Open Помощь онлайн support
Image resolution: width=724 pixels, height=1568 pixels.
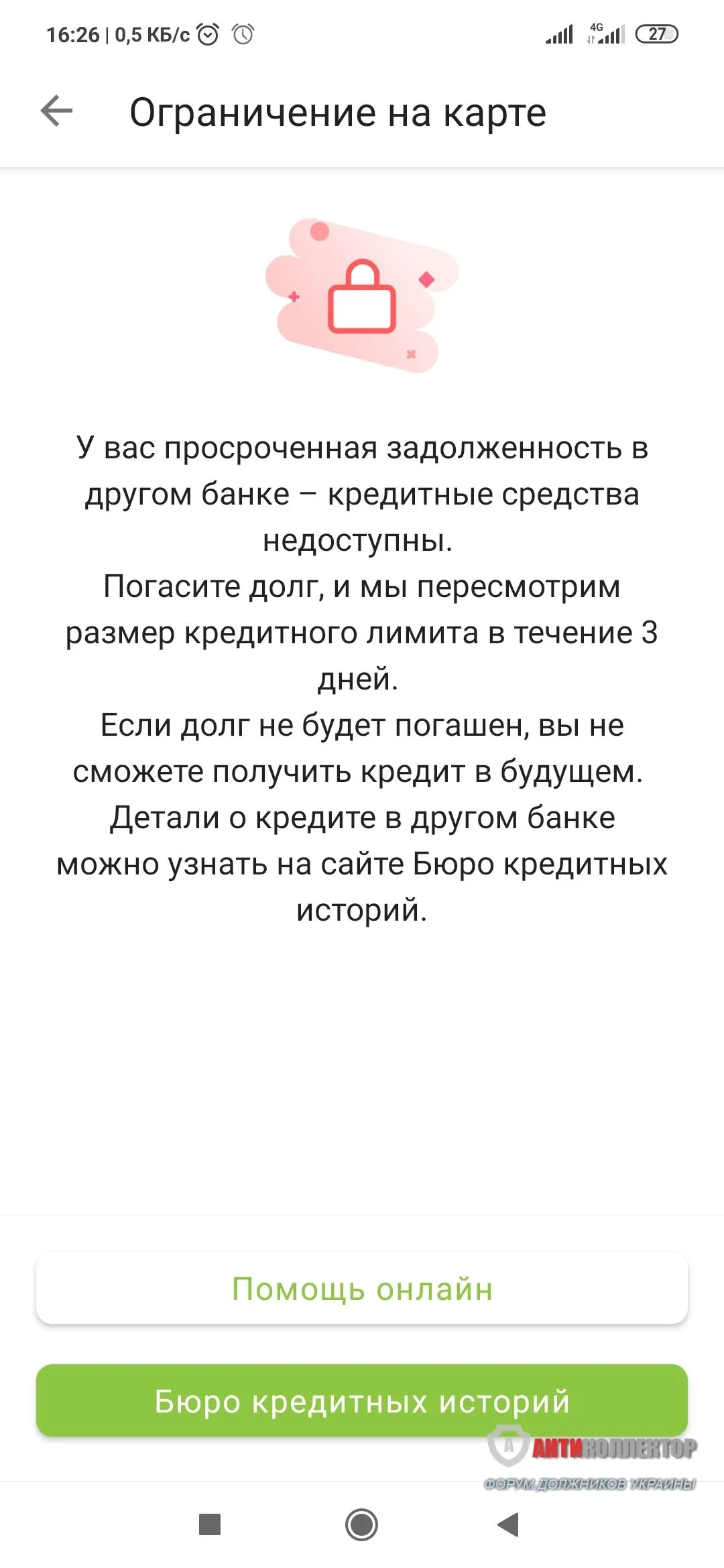pos(362,1289)
